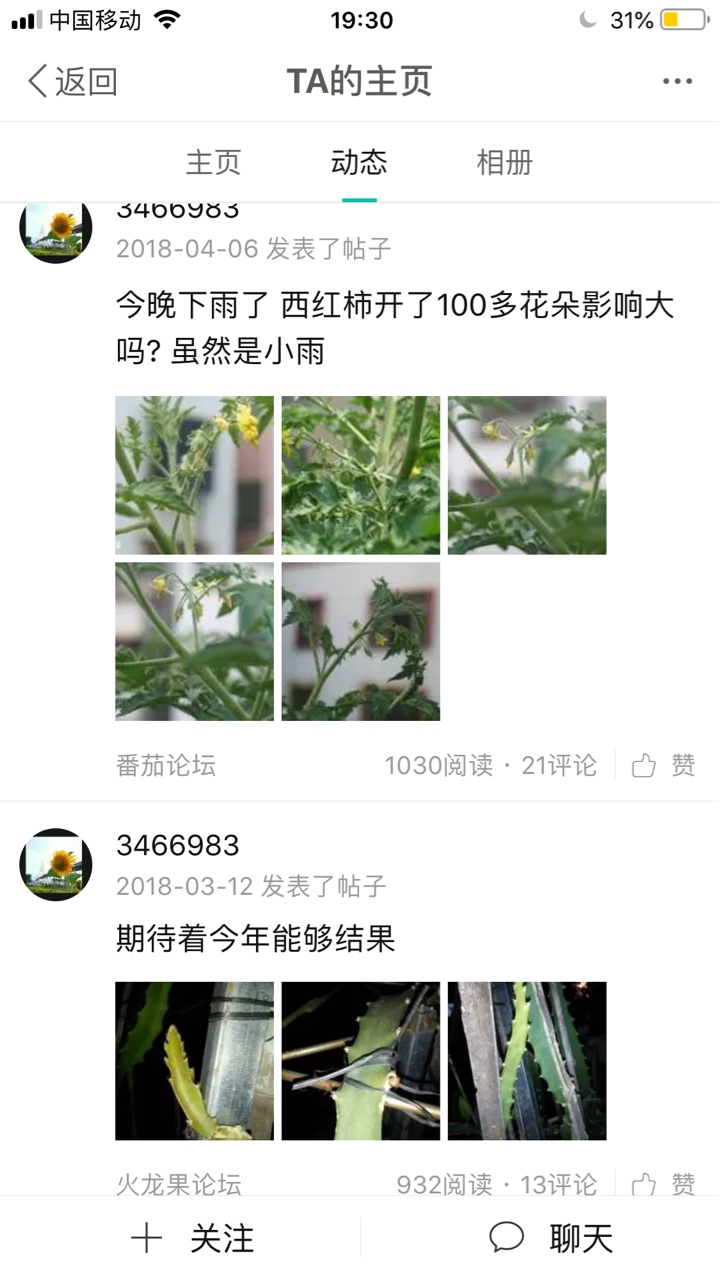720x1280 pixels.
Task: Open comments on the 21评论 tomato post
Action: [559, 766]
